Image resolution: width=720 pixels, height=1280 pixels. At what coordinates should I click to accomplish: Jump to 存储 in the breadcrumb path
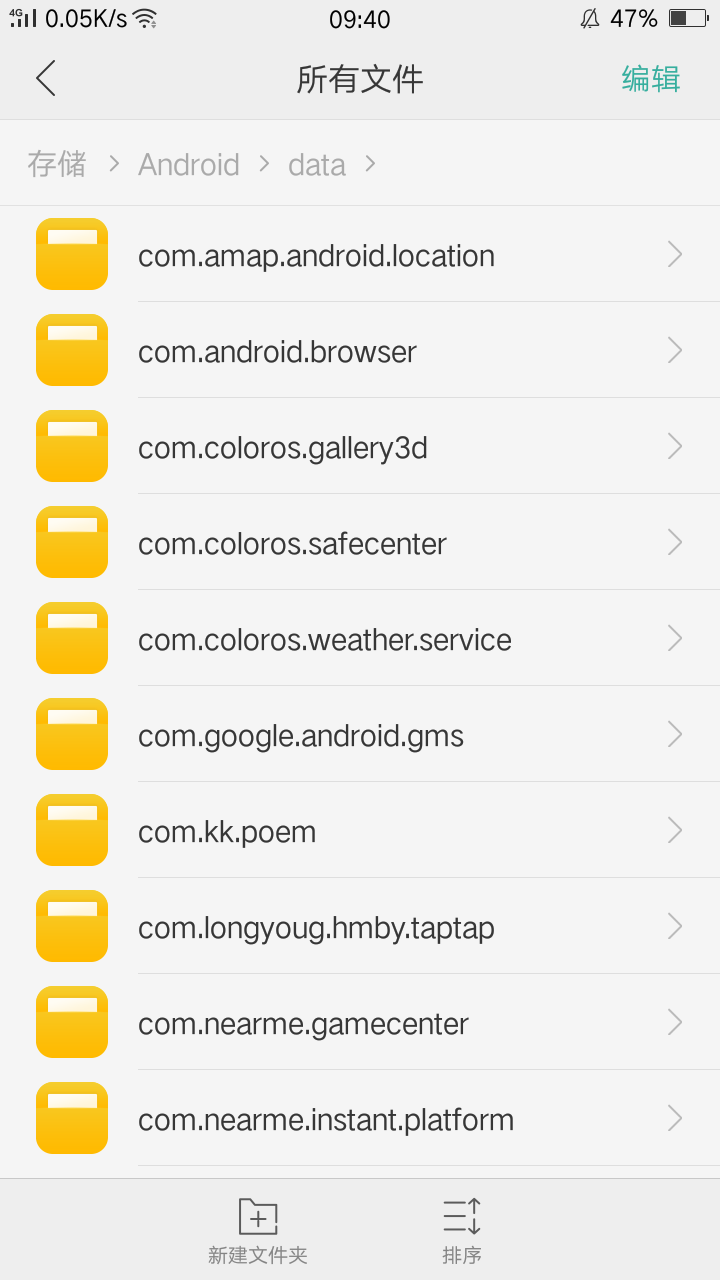[57, 164]
